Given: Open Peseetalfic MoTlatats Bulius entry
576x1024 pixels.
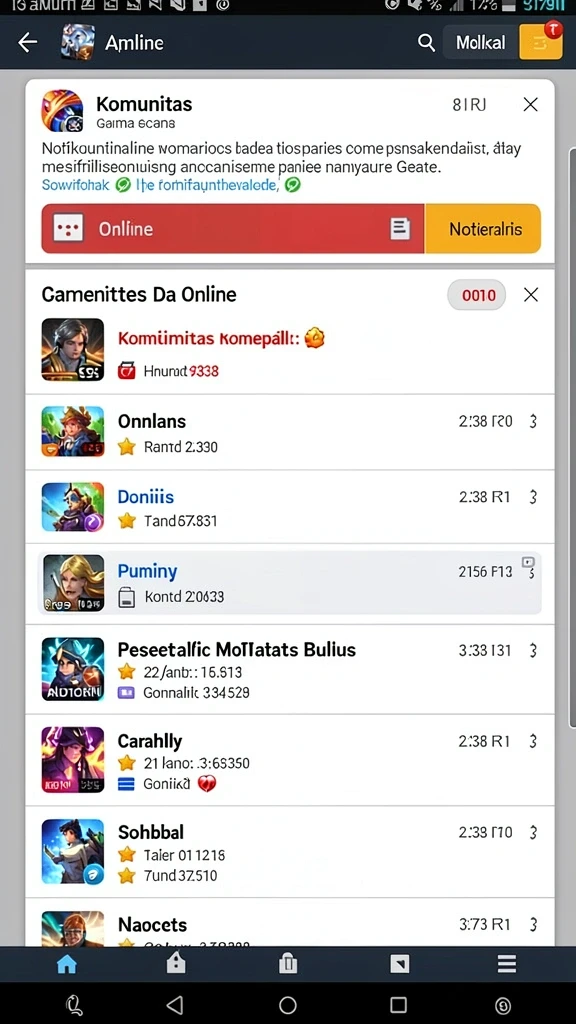Looking at the screenshot, I should coord(290,669).
